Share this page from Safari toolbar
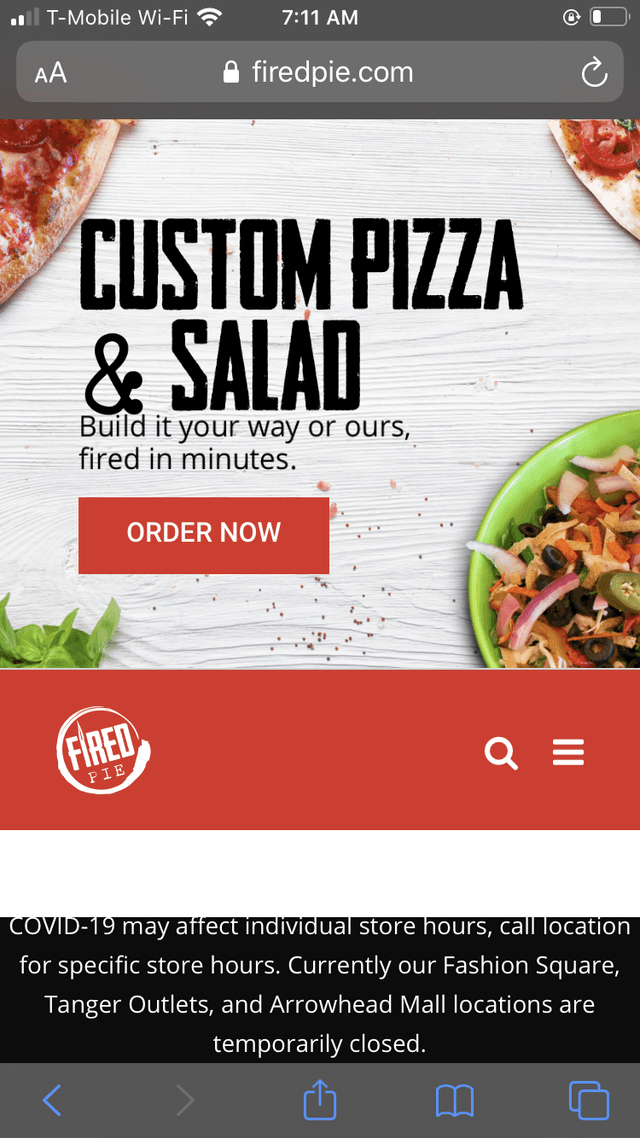Image resolution: width=640 pixels, height=1138 pixels. coord(320,1101)
